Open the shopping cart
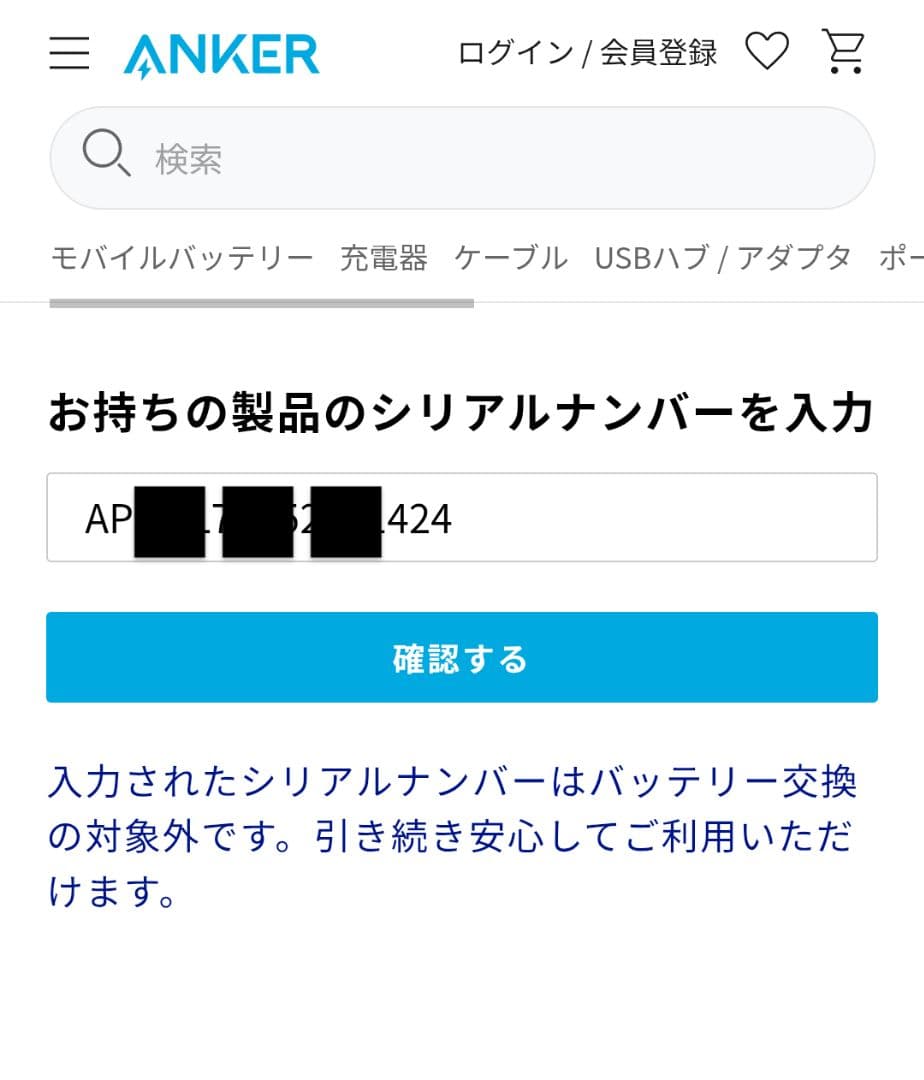Screen dimensions: 924x1080 tap(843, 52)
